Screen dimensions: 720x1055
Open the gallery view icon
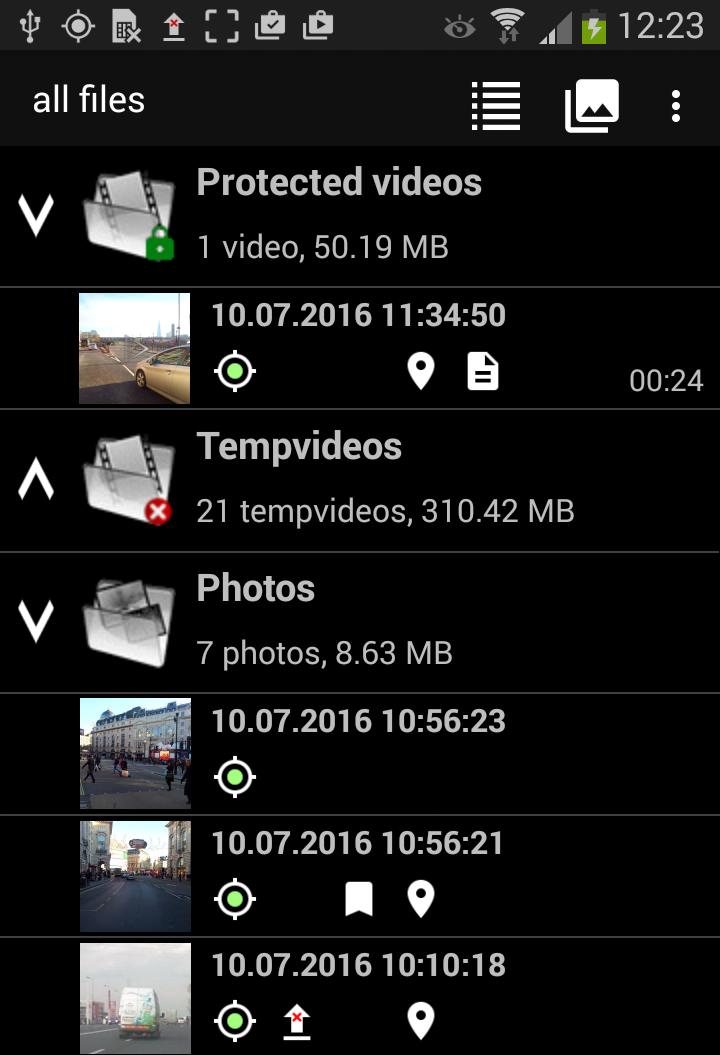592,105
